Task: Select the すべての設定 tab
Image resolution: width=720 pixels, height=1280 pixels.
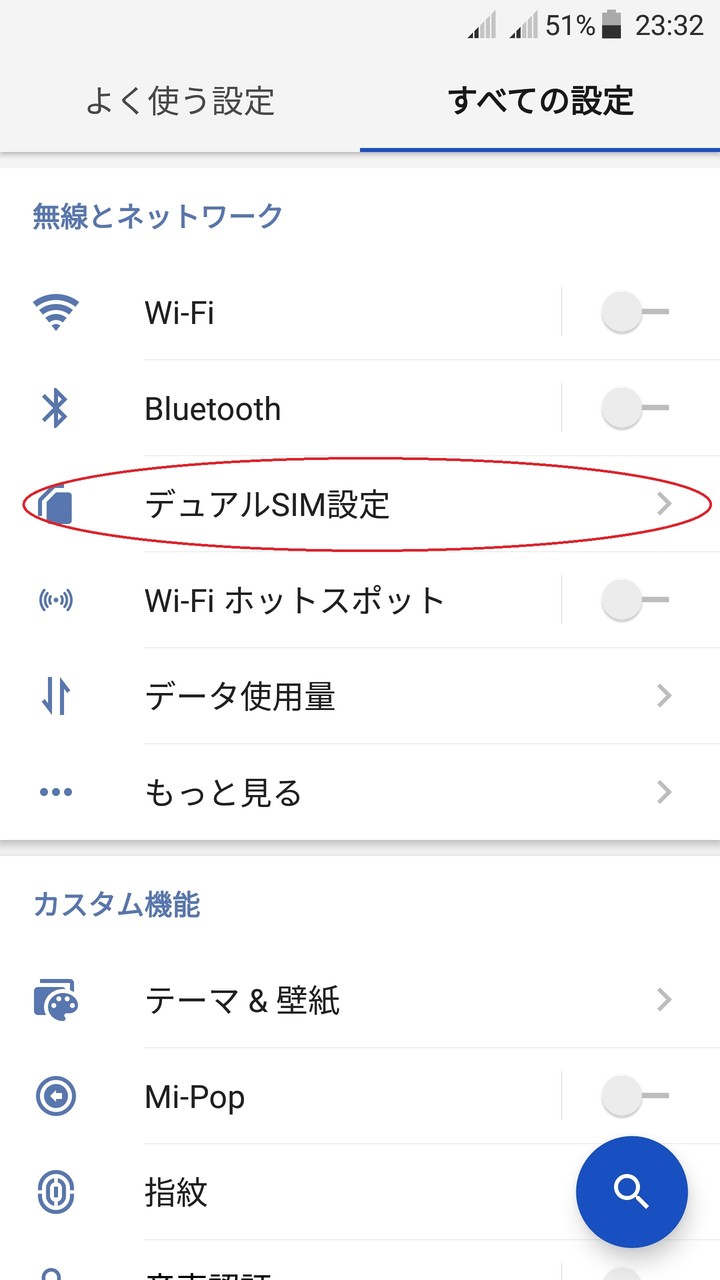Action: [x=540, y=101]
